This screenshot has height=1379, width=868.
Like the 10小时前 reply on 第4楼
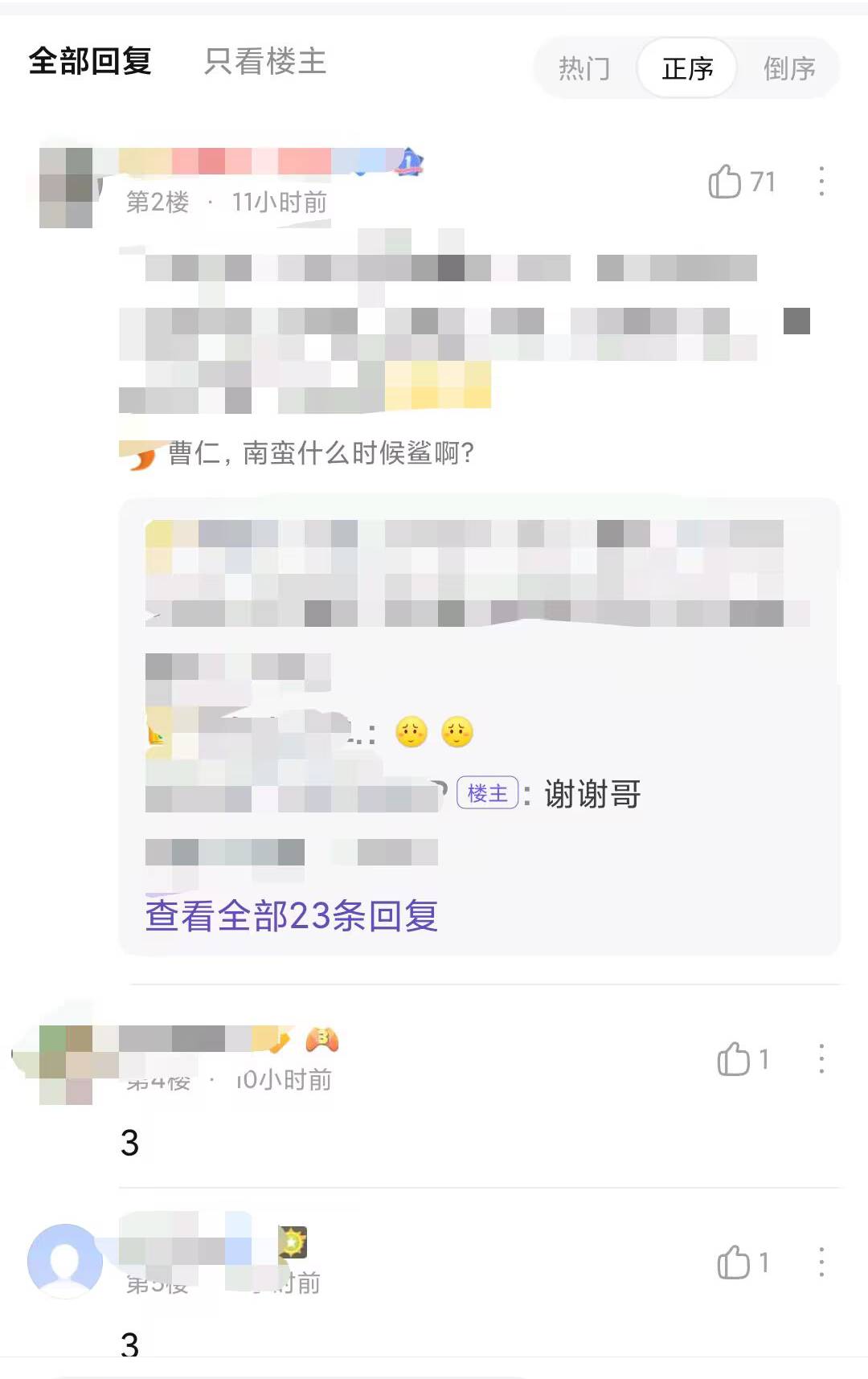[733, 1059]
